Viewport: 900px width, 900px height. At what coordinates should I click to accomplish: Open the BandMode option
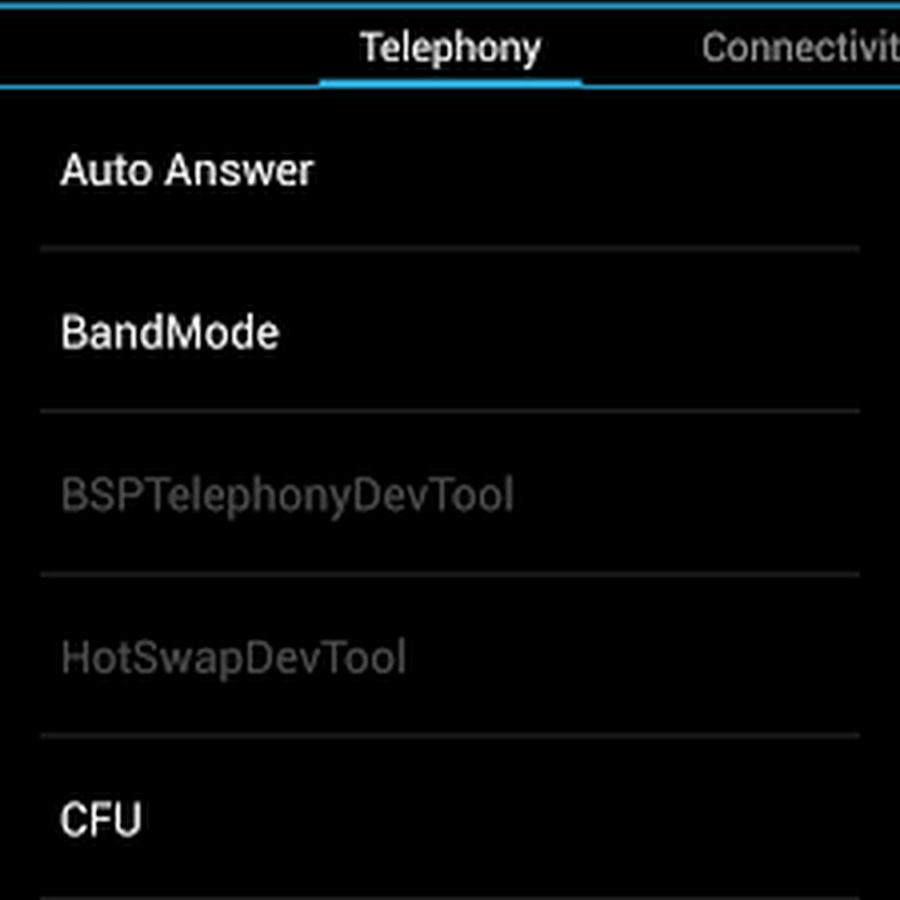coord(170,333)
